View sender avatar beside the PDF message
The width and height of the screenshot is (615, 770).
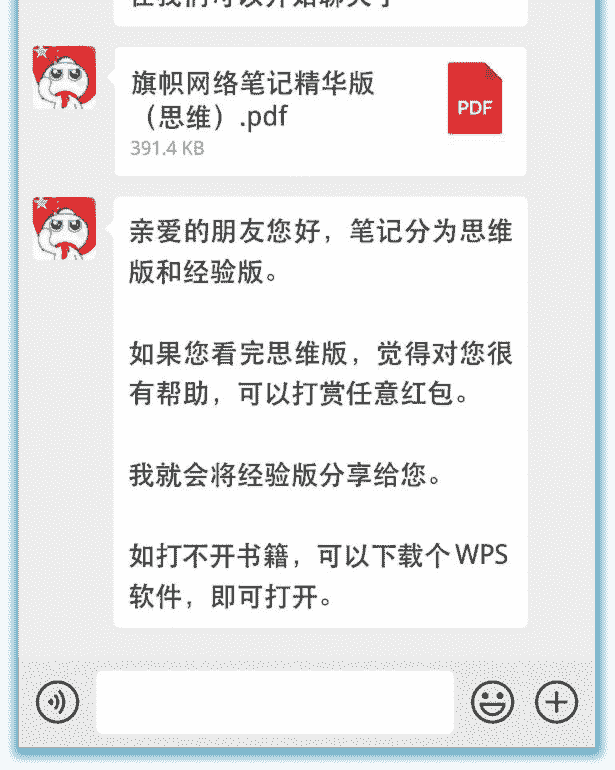(64, 77)
